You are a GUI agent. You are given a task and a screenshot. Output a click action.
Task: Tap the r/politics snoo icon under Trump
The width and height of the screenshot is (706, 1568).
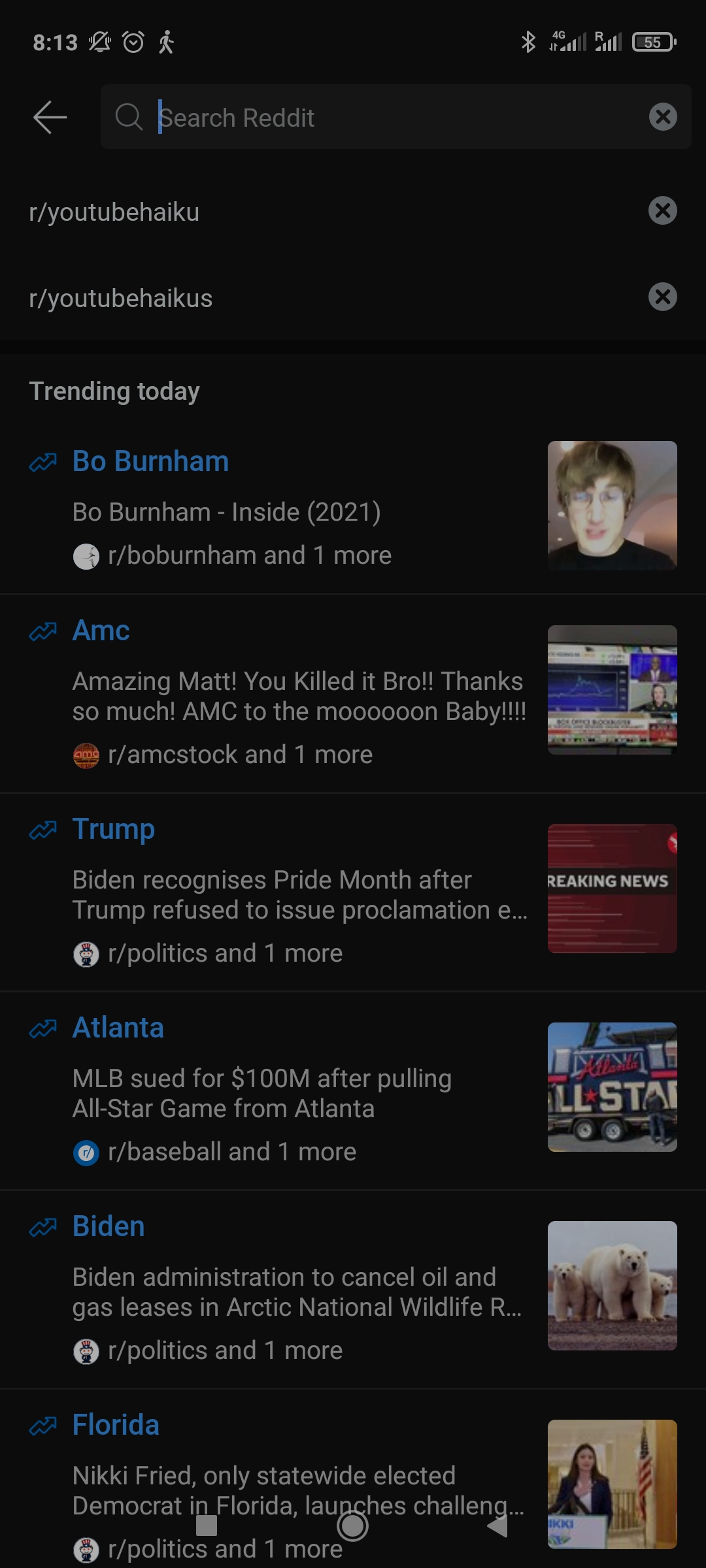86,954
